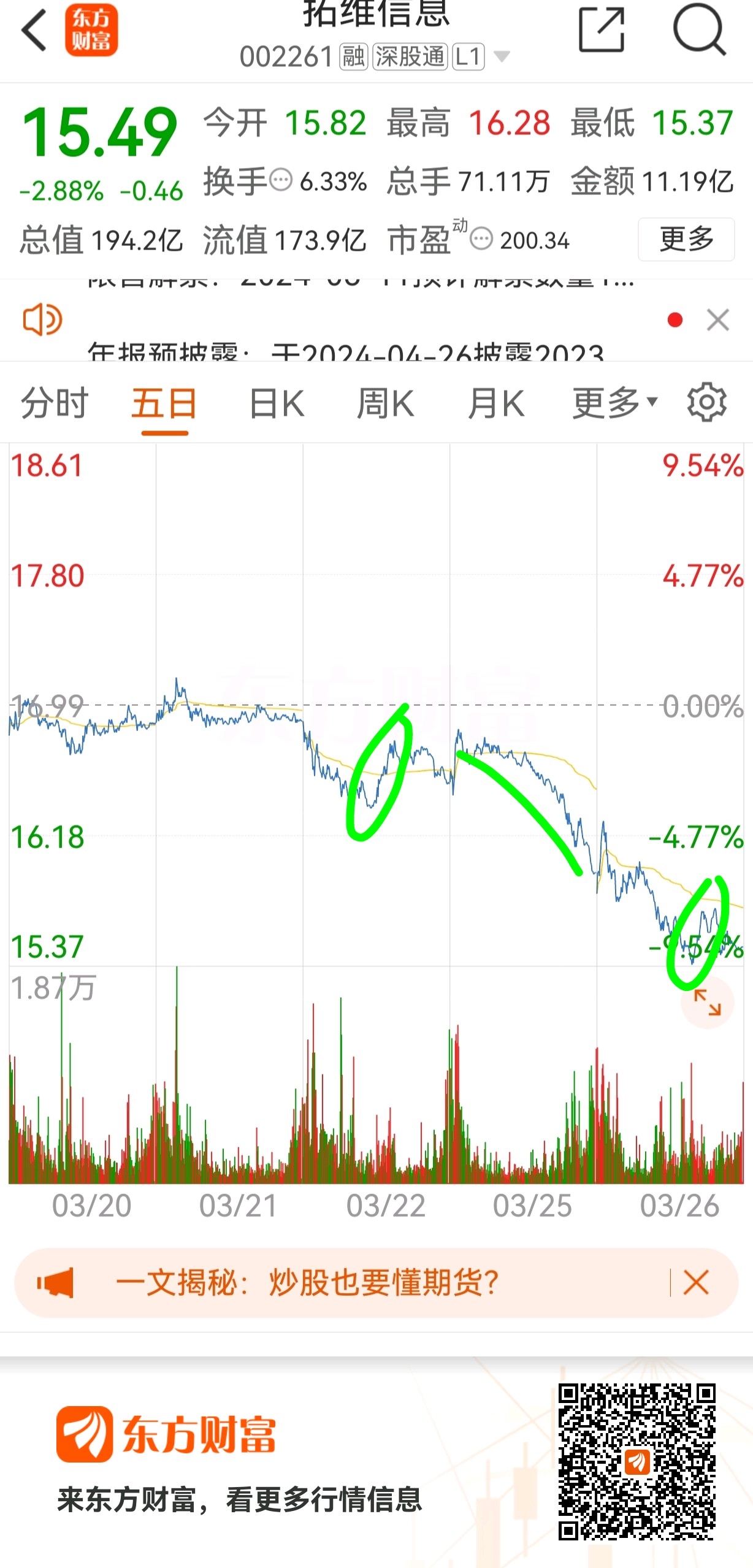Go back using the top-left arrow

[34, 29]
